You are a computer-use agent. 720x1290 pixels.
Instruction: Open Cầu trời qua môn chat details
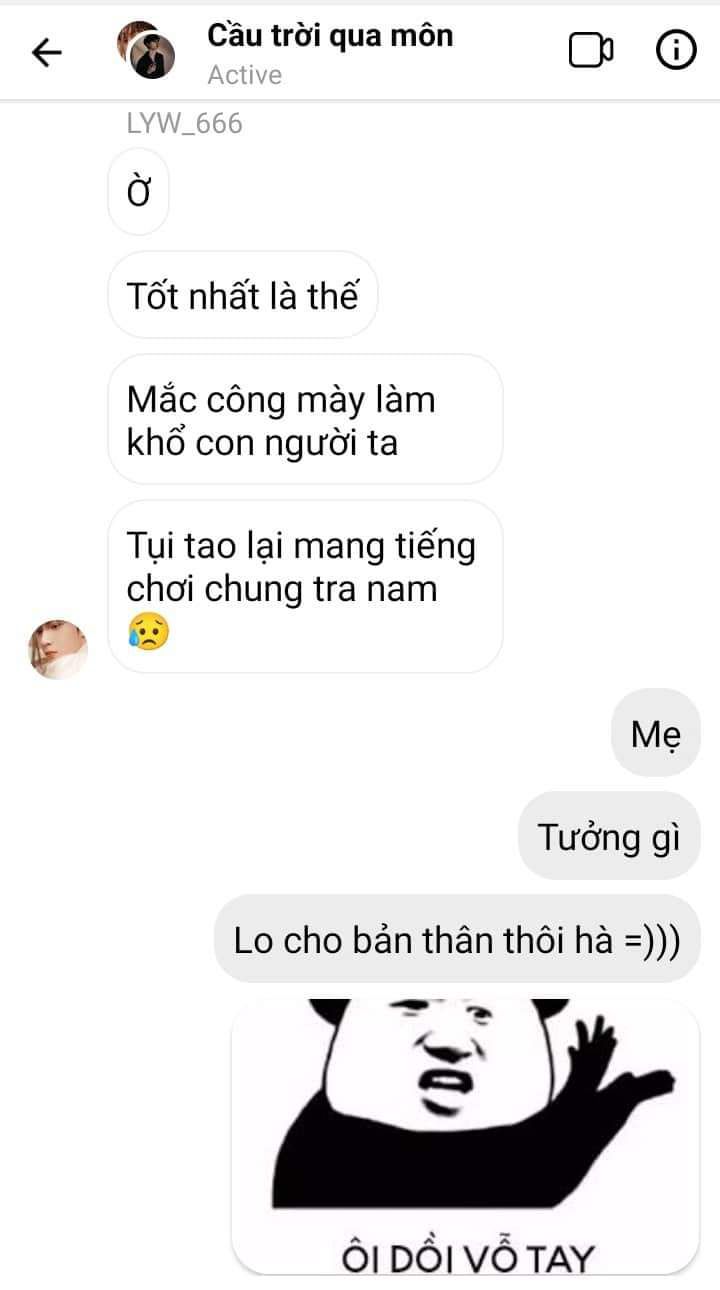[329, 36]
